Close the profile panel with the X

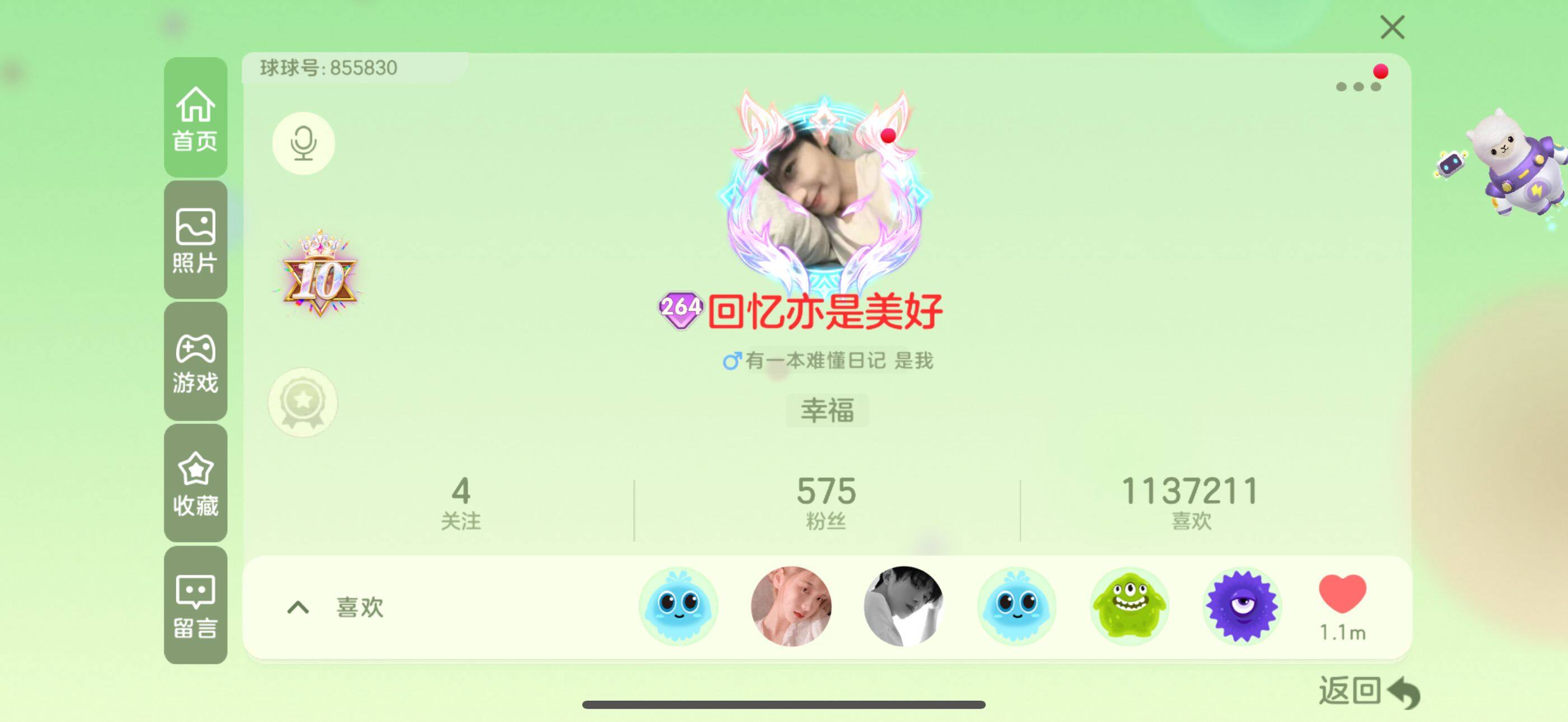click(x=1392, y=27)
